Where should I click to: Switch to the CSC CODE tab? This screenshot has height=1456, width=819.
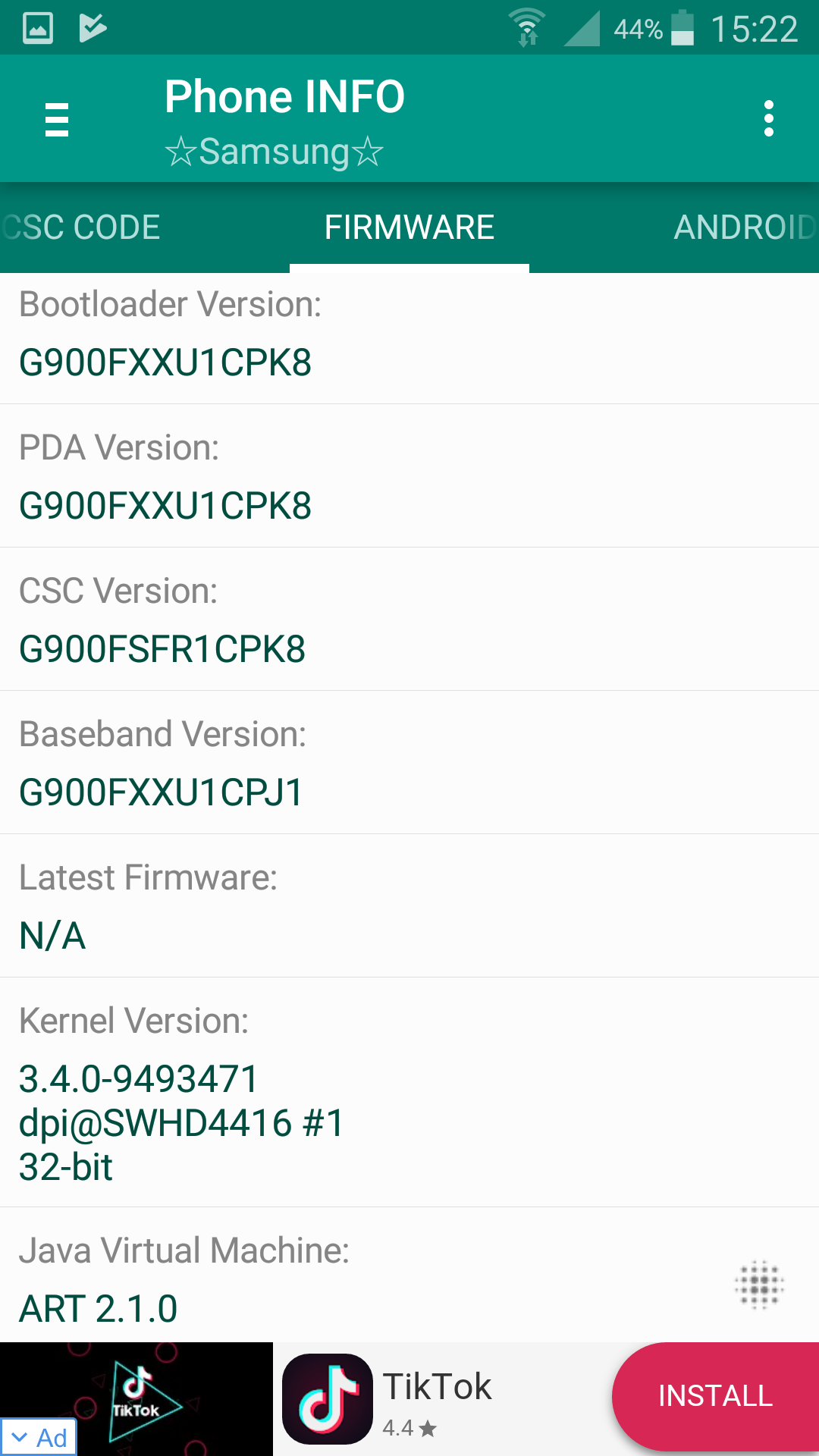point(80,227)
